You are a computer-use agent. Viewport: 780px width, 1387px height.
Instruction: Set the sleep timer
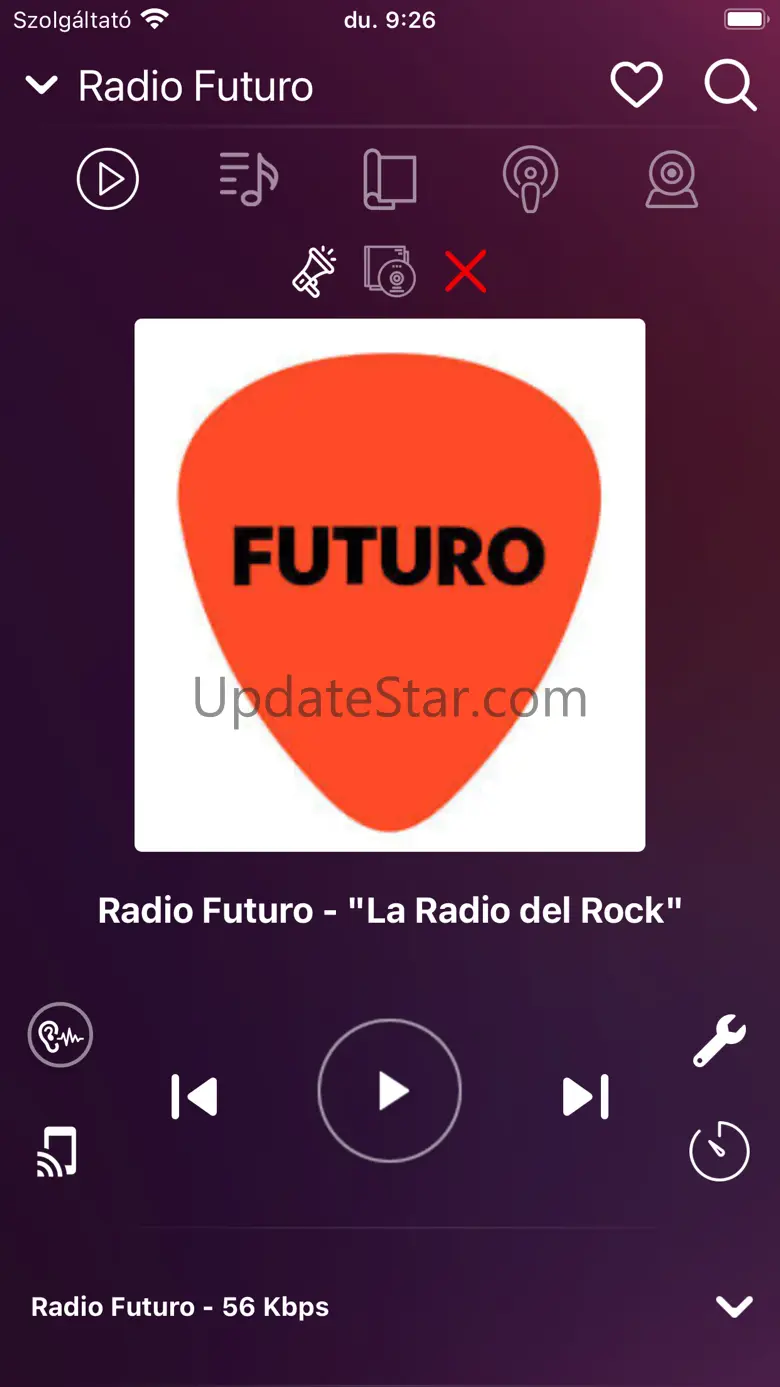pyautogui.click(x=719, y=1151)
